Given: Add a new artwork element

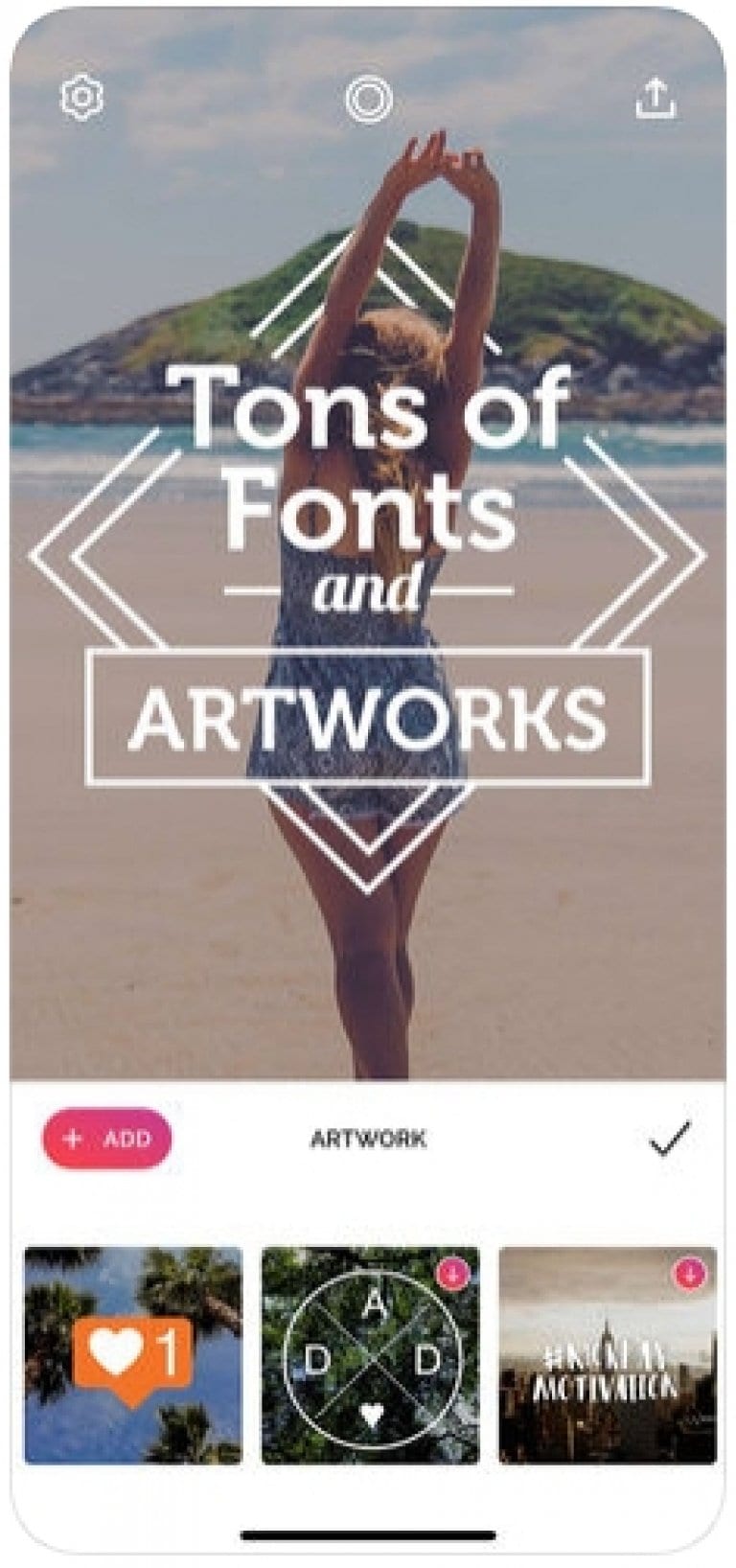Looking at the screenshot, I should click(x=107, y=1139).
